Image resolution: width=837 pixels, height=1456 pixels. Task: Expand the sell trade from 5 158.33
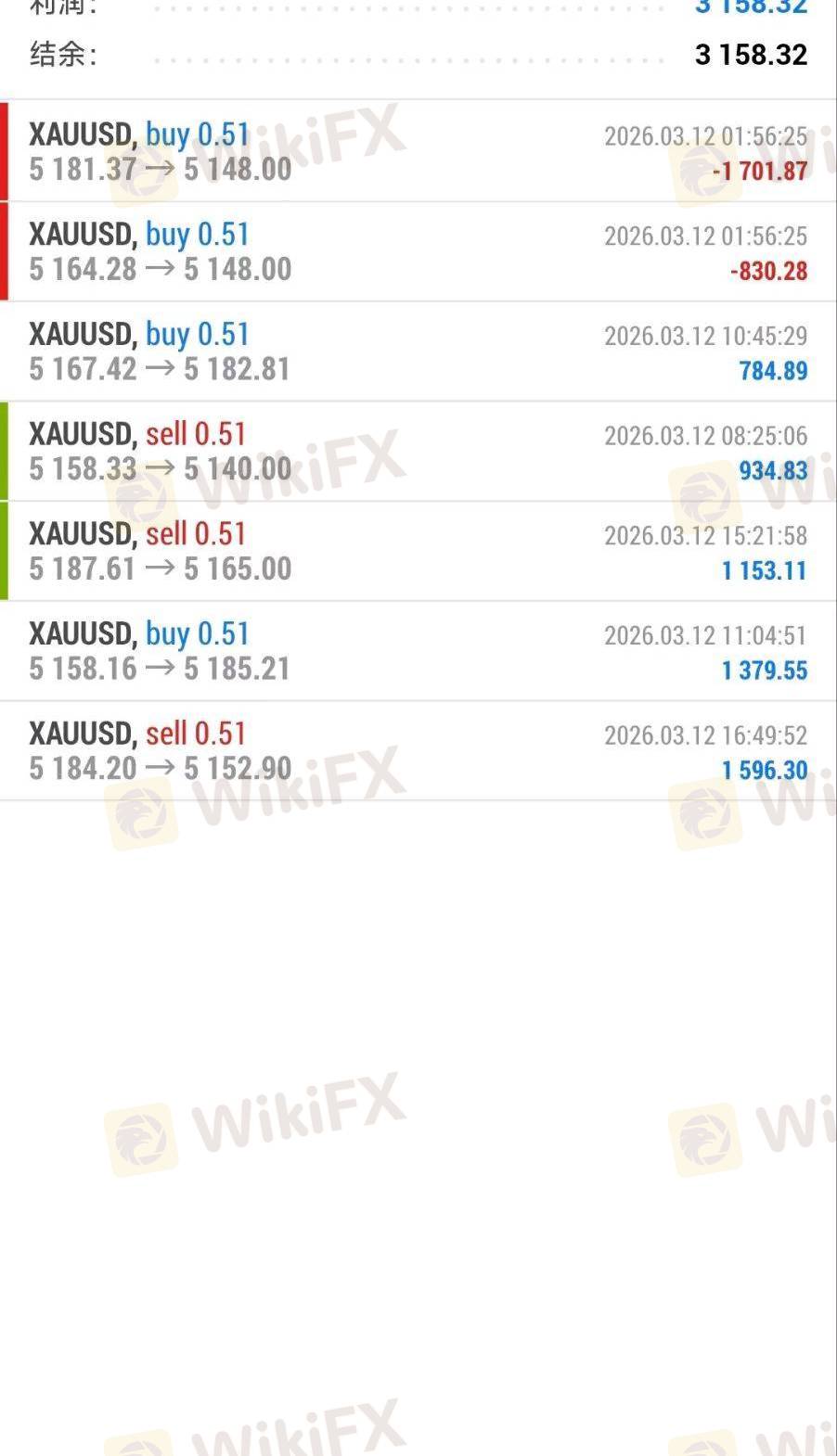coord(418,452)
